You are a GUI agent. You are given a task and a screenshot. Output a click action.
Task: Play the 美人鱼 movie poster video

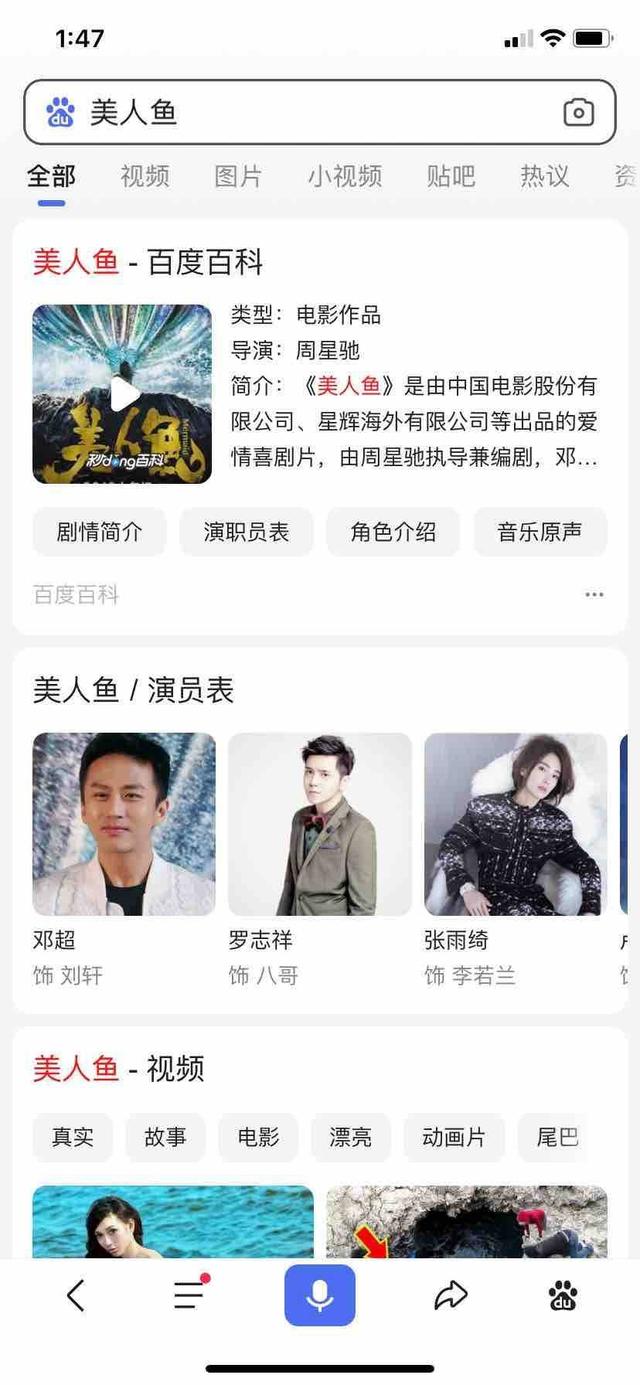pyautogui.click(x=122, y=394)
